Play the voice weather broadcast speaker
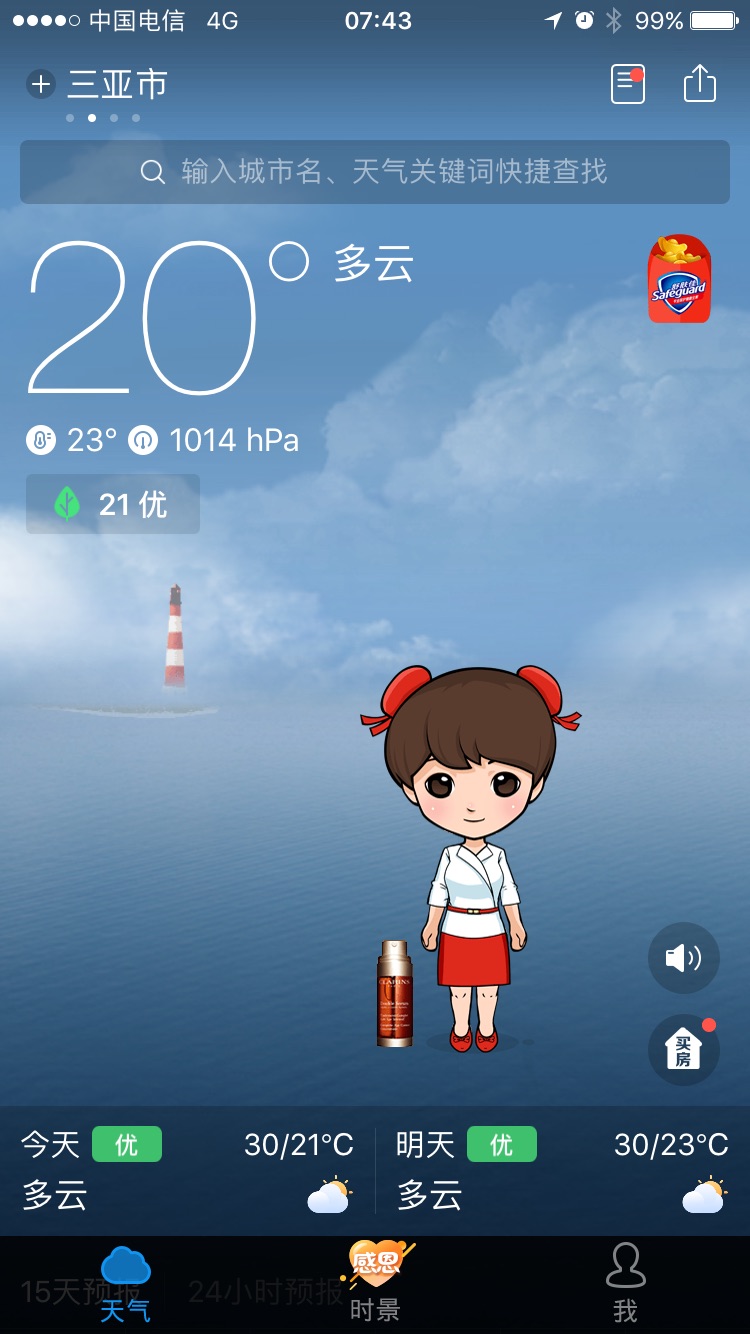Image resolution: width=750 pixels, height=1334 pixels. point(684,958)
